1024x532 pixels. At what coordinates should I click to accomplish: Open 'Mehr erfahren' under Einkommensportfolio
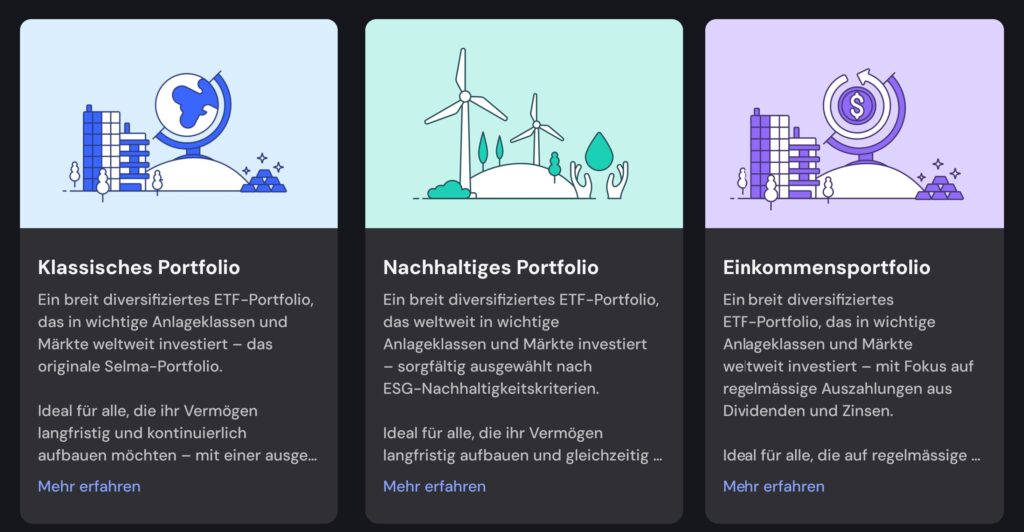774,487
